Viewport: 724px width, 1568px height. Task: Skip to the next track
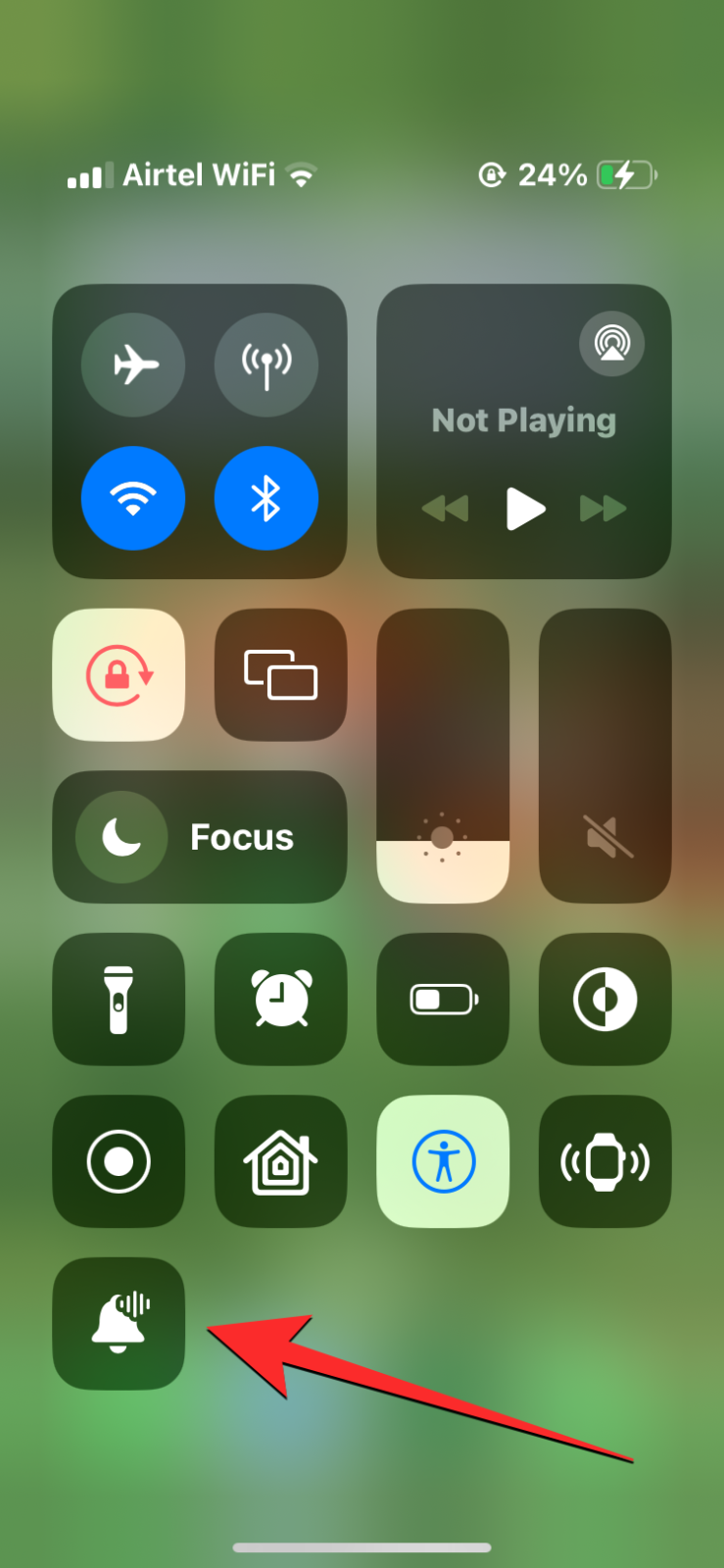603,509
